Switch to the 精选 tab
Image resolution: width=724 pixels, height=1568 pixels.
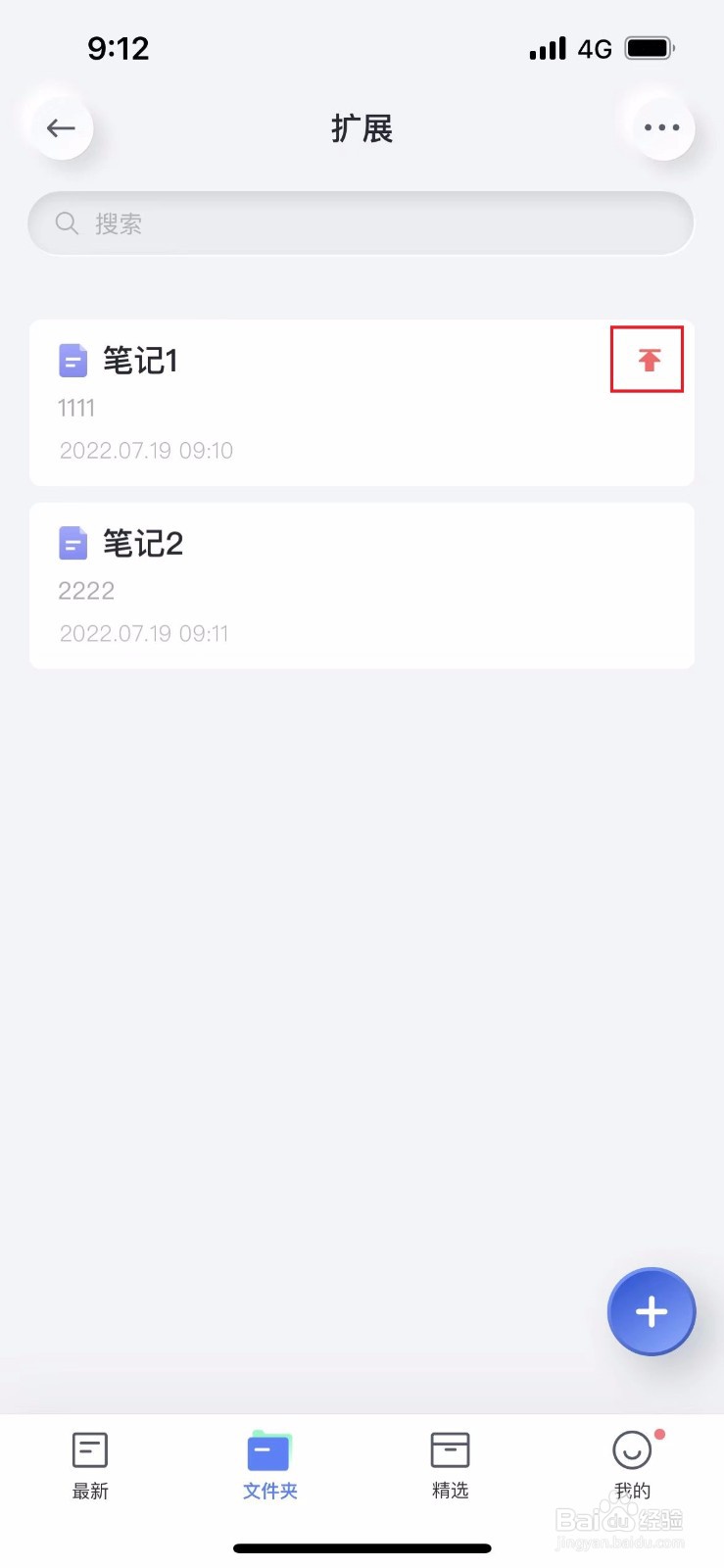(451, 1466)
